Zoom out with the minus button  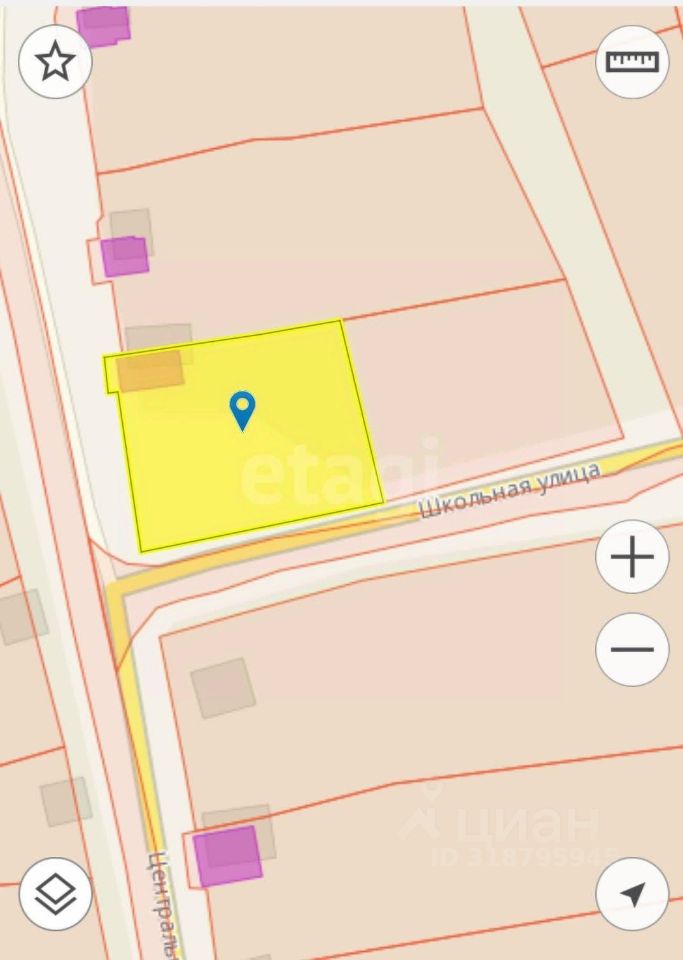(632, 649)
